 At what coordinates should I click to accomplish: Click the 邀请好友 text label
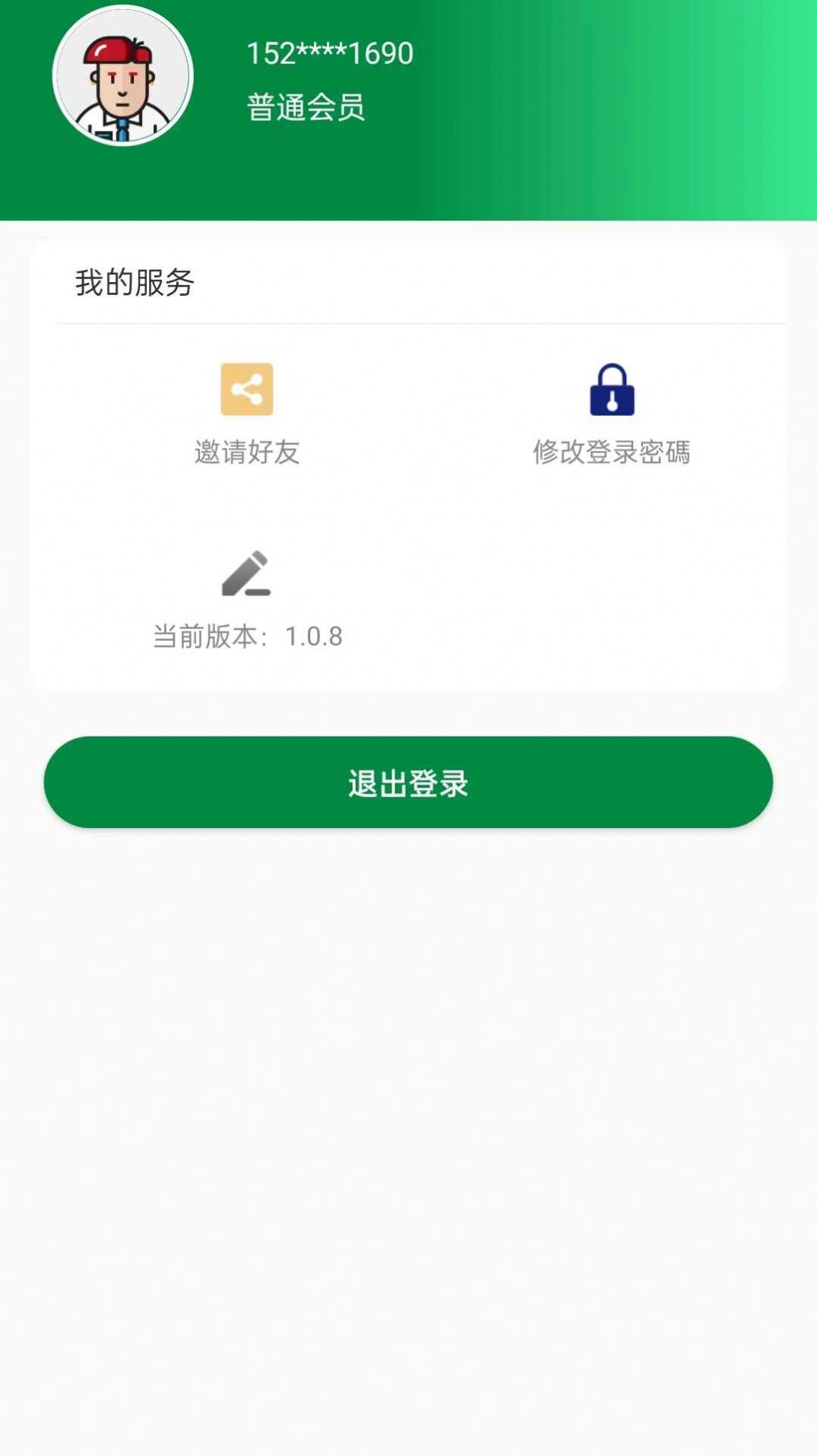coord(245,451)
